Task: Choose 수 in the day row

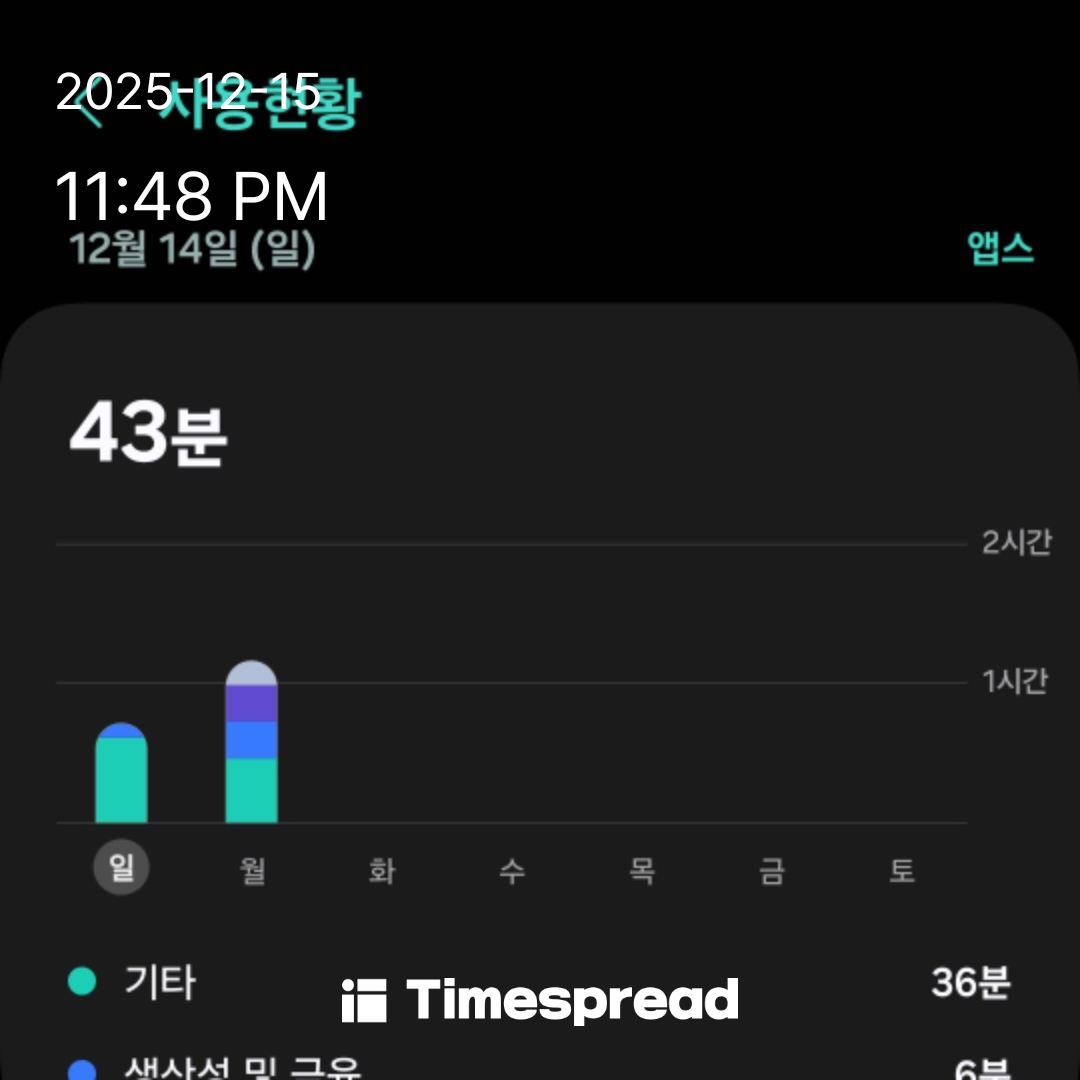Action: 512,870
